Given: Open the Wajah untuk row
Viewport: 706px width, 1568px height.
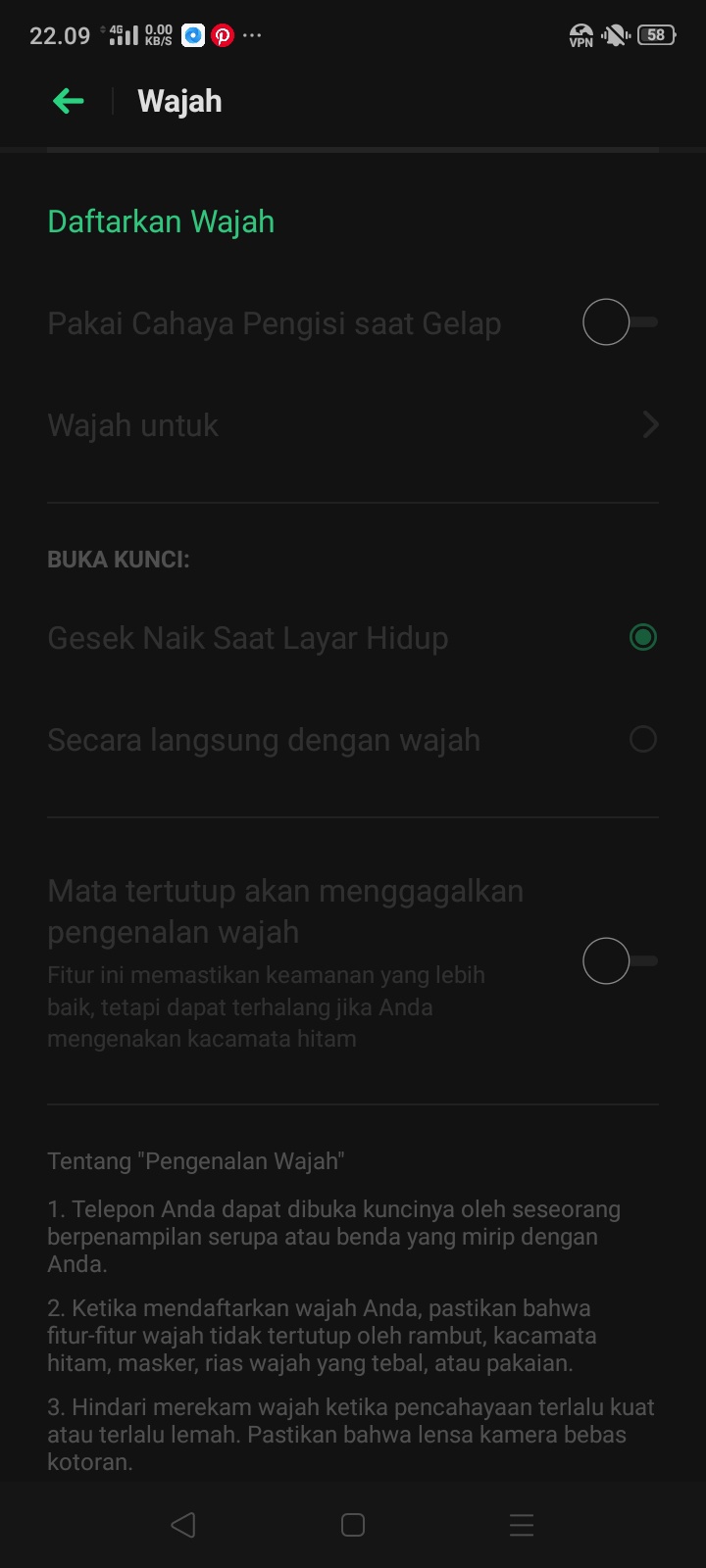Looking at the screenshot, I should pos(353,425).
